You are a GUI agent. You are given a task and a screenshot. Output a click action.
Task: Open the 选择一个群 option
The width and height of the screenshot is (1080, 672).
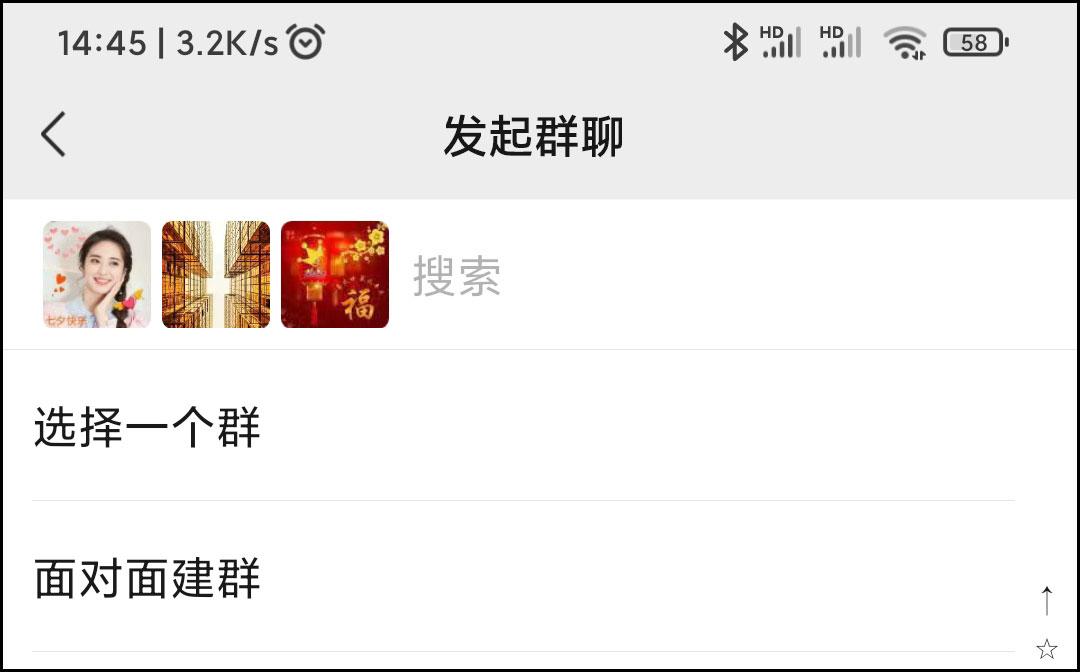[148, 428]
